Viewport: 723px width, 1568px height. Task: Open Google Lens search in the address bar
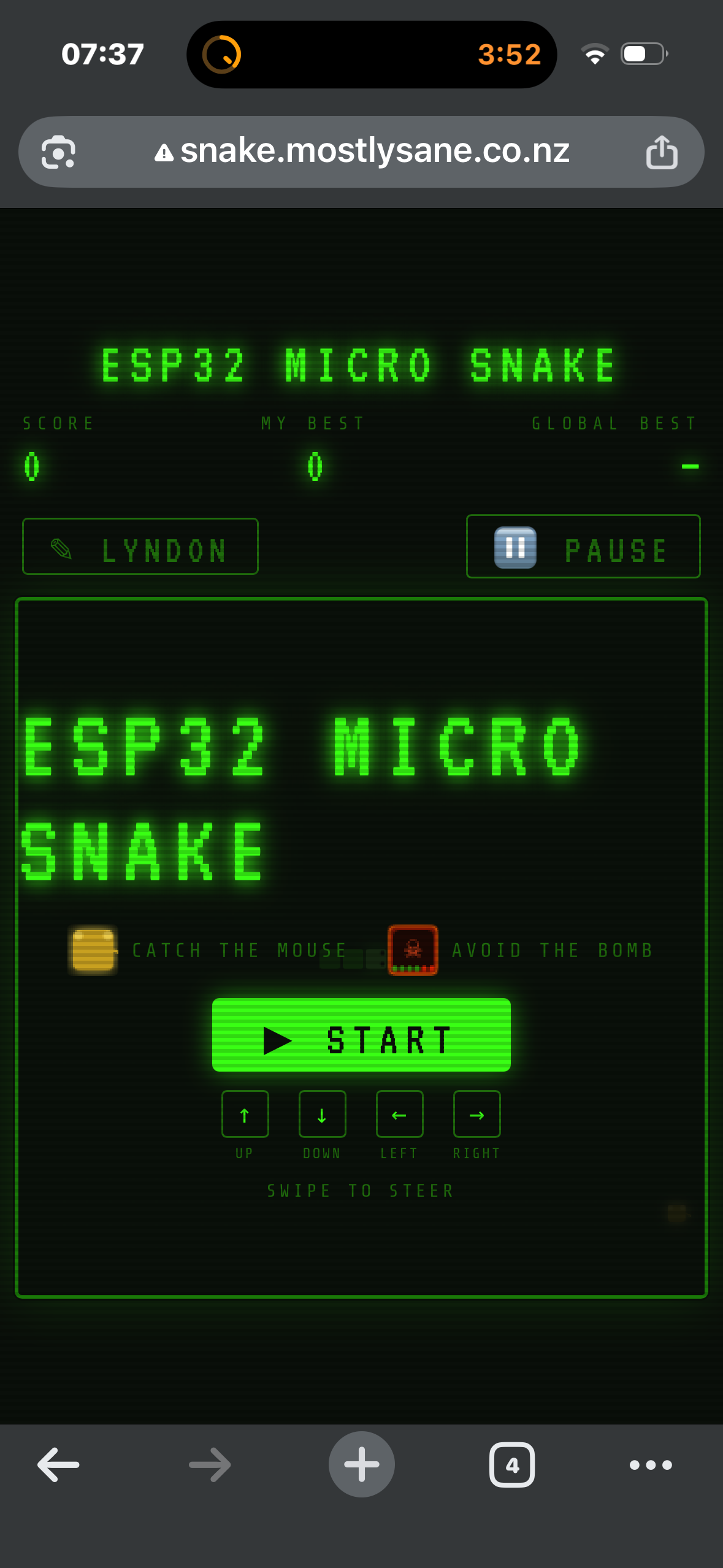[58, 152]
